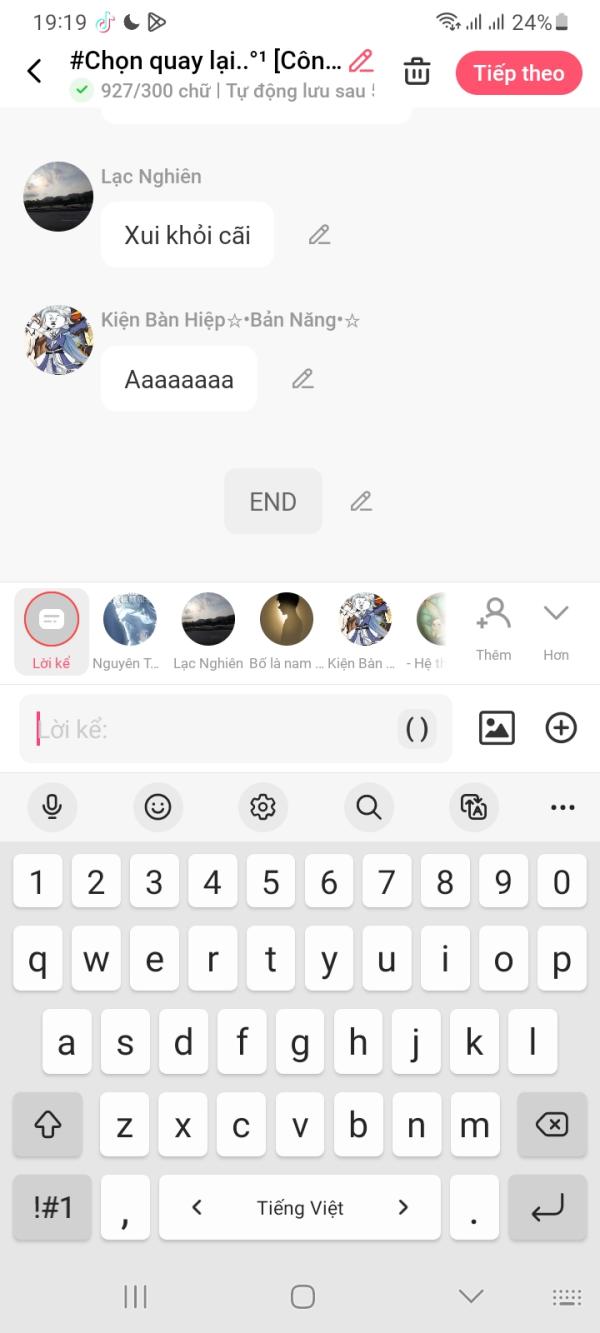600x1333 pixels.
Task: Delete the draft with the trash icon
Action: [417, 72]
